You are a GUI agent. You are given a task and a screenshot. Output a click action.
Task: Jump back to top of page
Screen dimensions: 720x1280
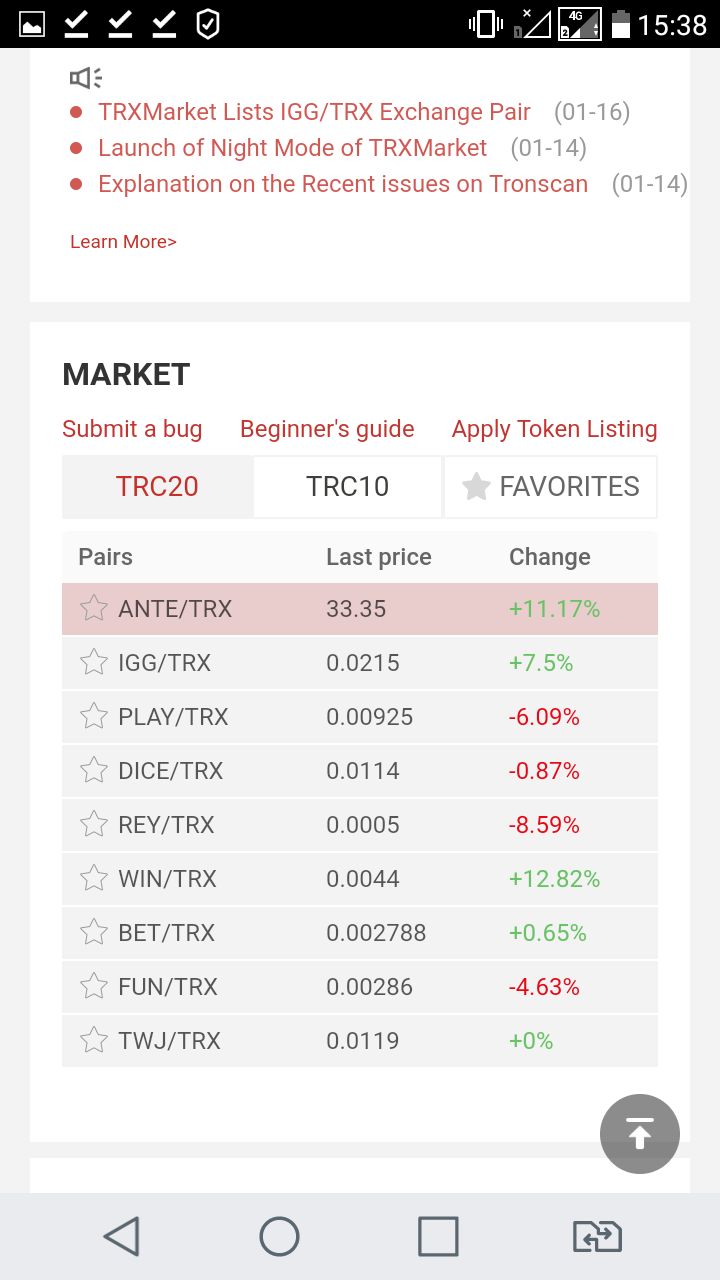[x=640, y=1134]
